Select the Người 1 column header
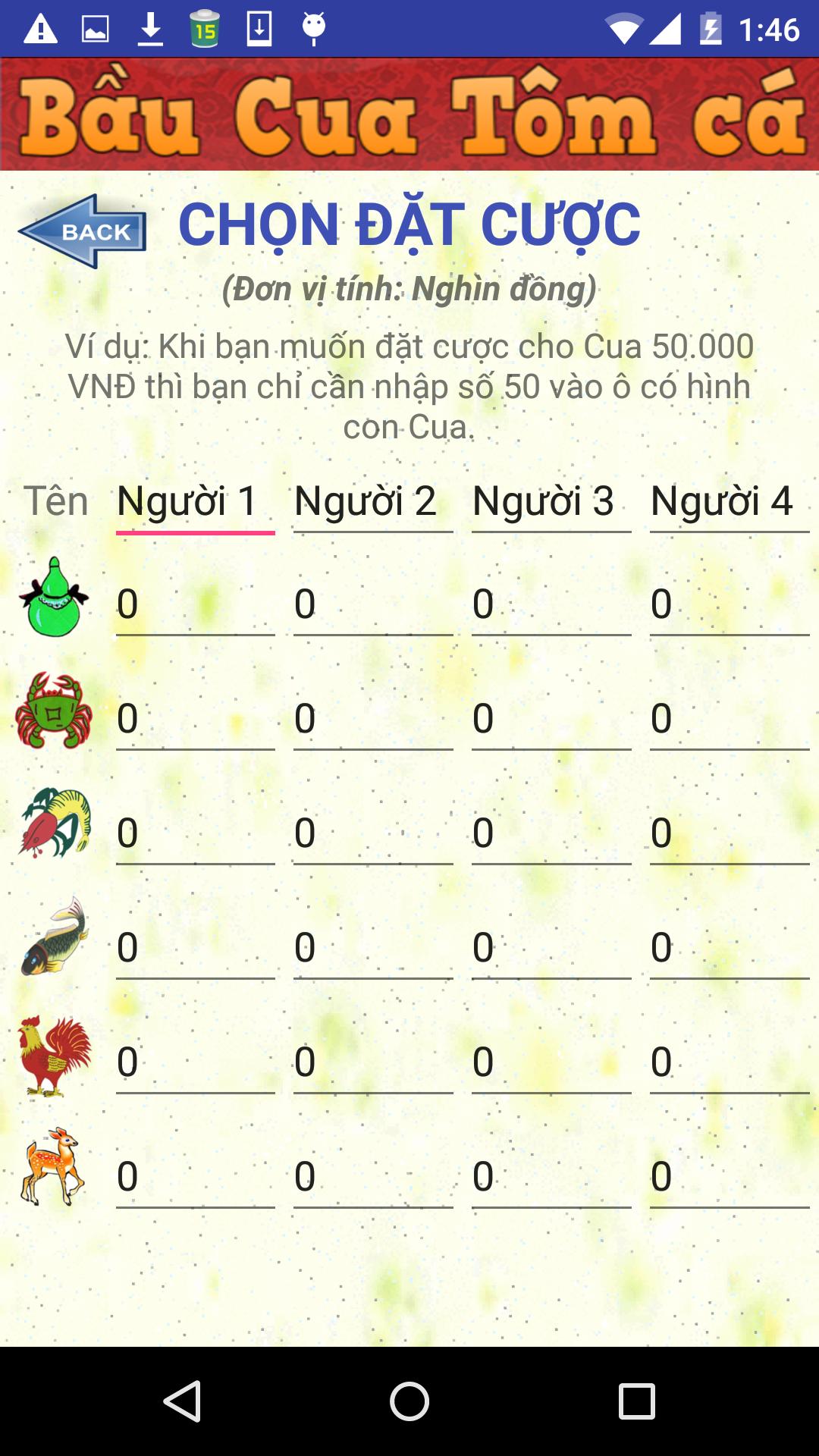This screenshot has height=1456, width=819. (194, 500)
